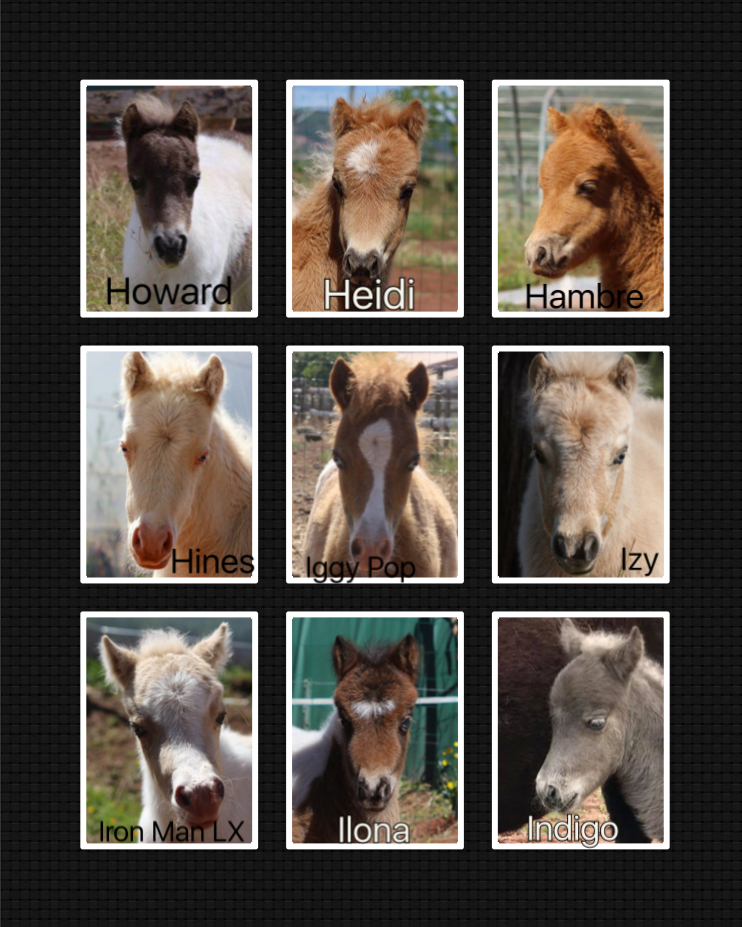
Task: Open Izy's photo card
Action: (581, 464)
